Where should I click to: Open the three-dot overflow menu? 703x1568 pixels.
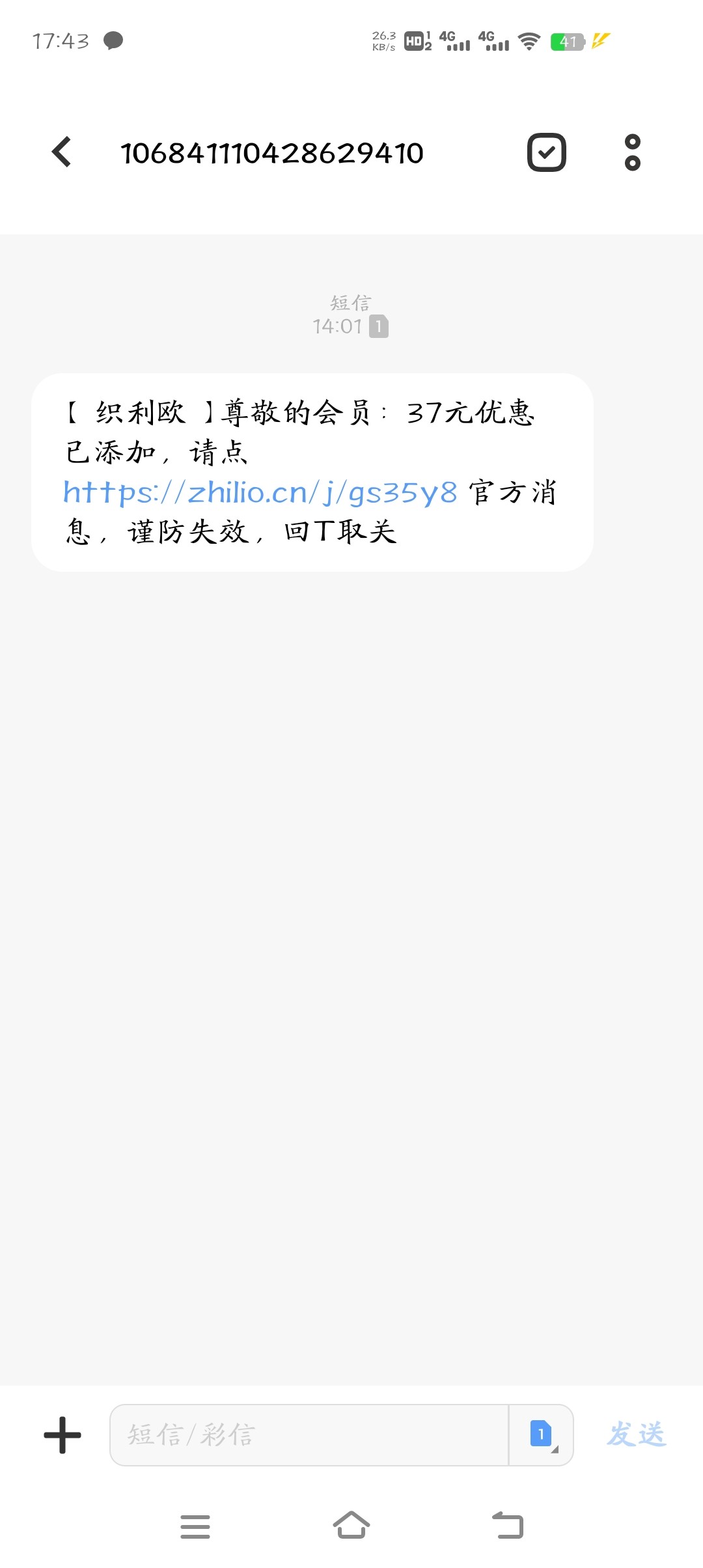click(x=632, y=152)
